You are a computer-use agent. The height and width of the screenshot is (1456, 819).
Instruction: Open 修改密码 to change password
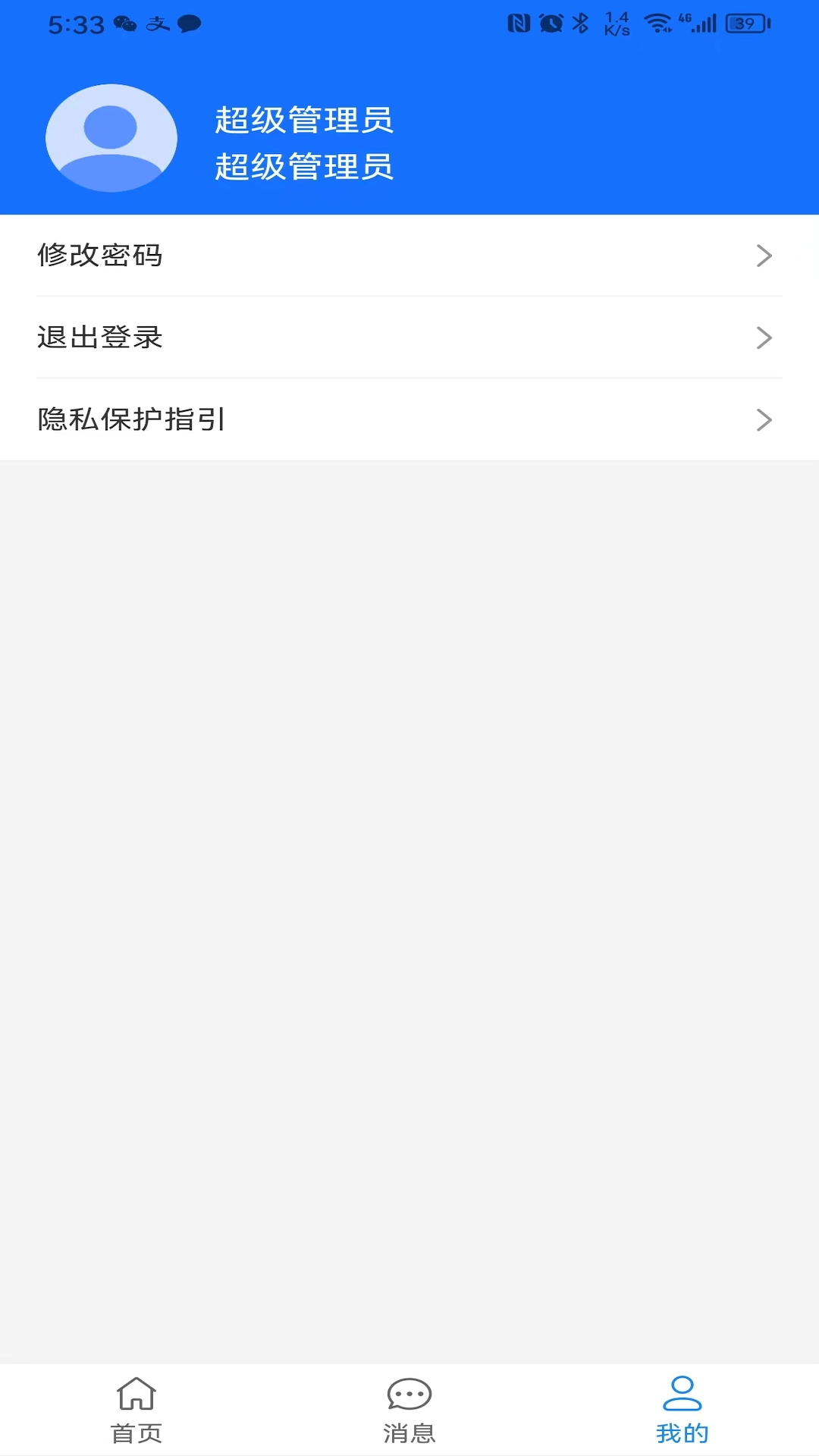(x=99, y=256)
